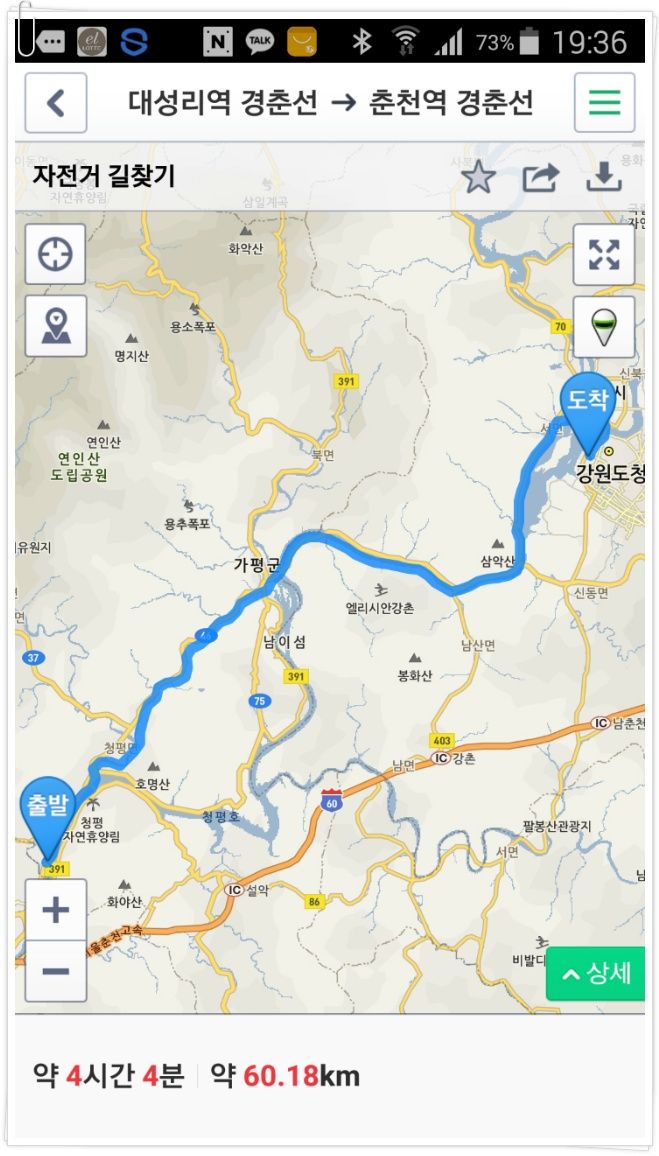Viewport: 659px width, 1156px height.
Task: Go back with the arrow button
Action: pyautogui.click(x=56, y=102)
